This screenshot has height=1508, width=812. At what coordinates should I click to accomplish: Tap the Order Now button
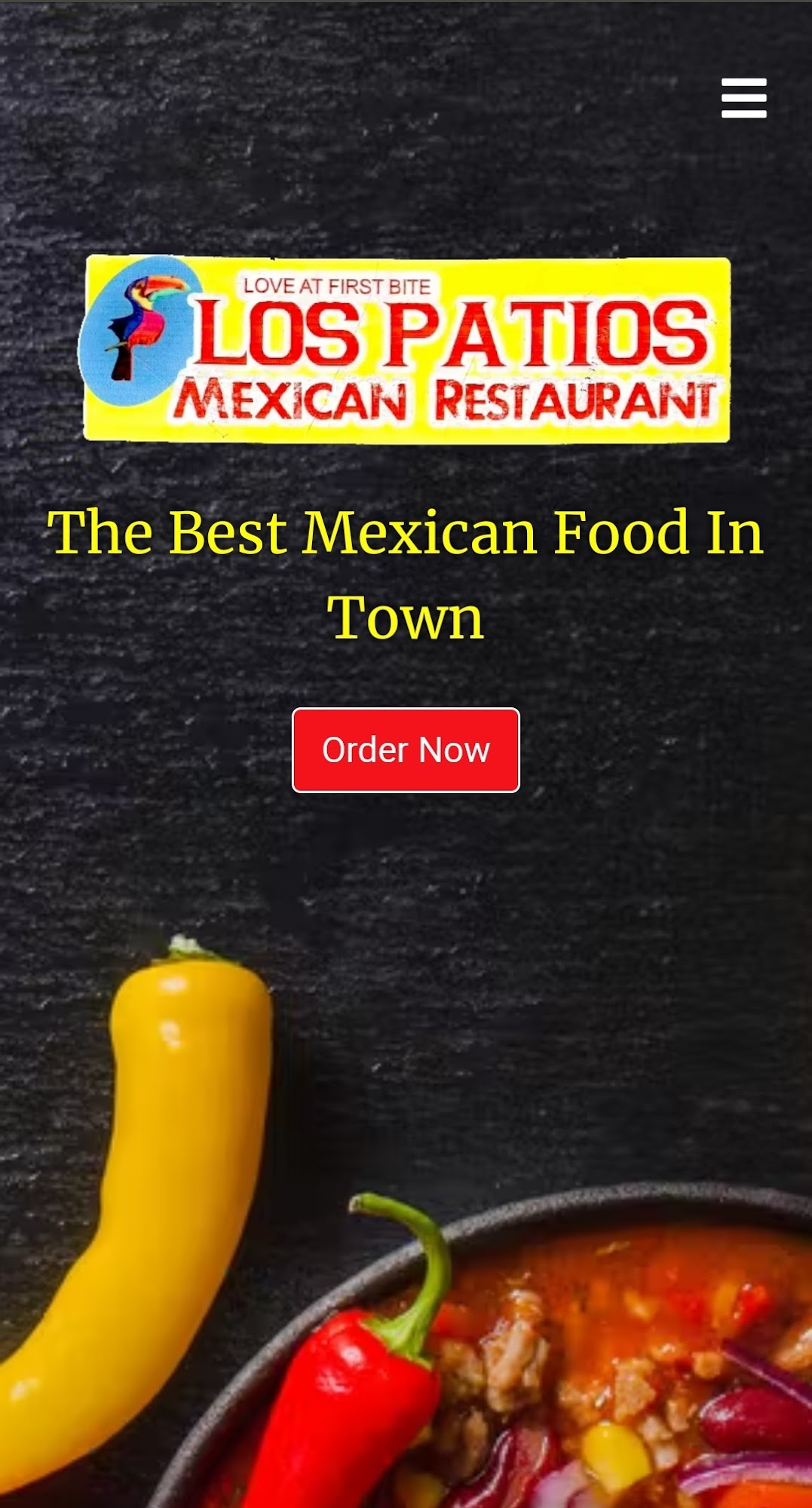click(406, 750)
